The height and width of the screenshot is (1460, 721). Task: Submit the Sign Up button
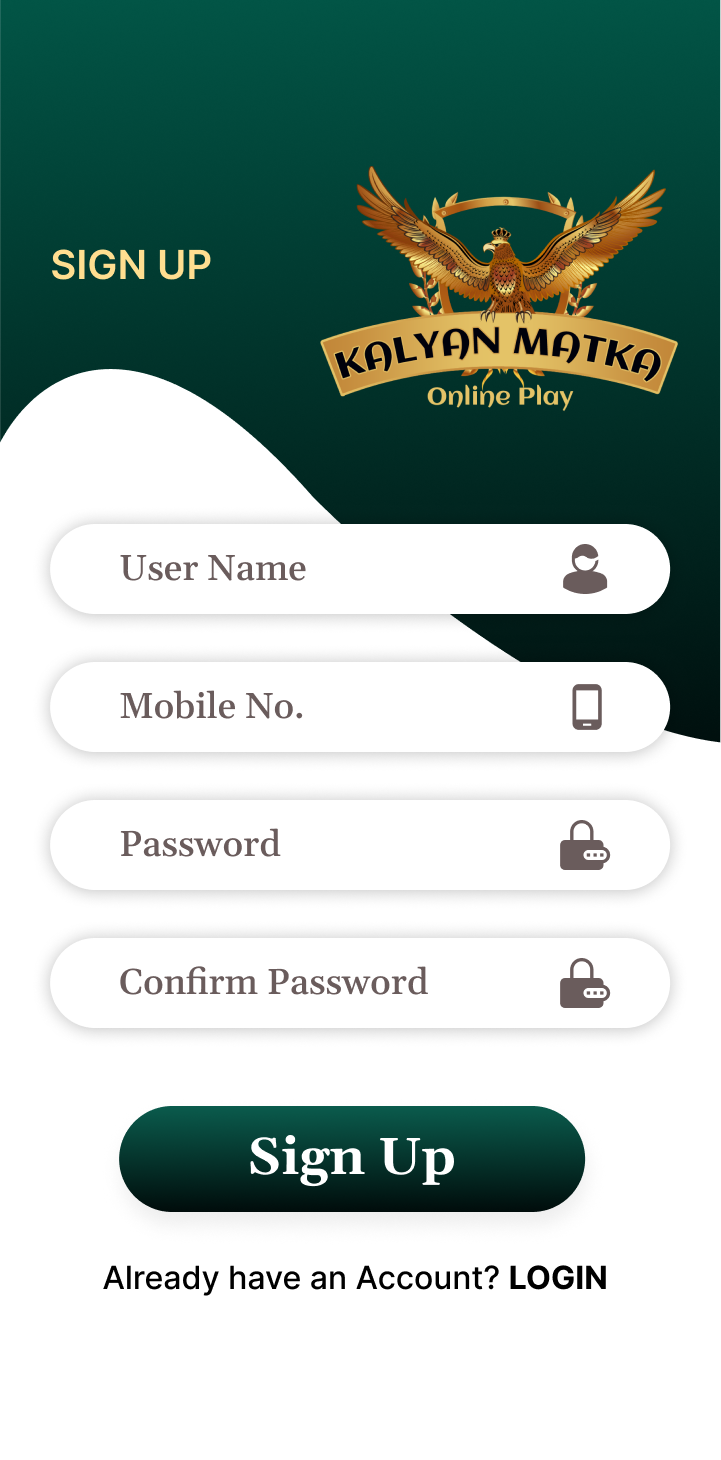[352, 1158]
